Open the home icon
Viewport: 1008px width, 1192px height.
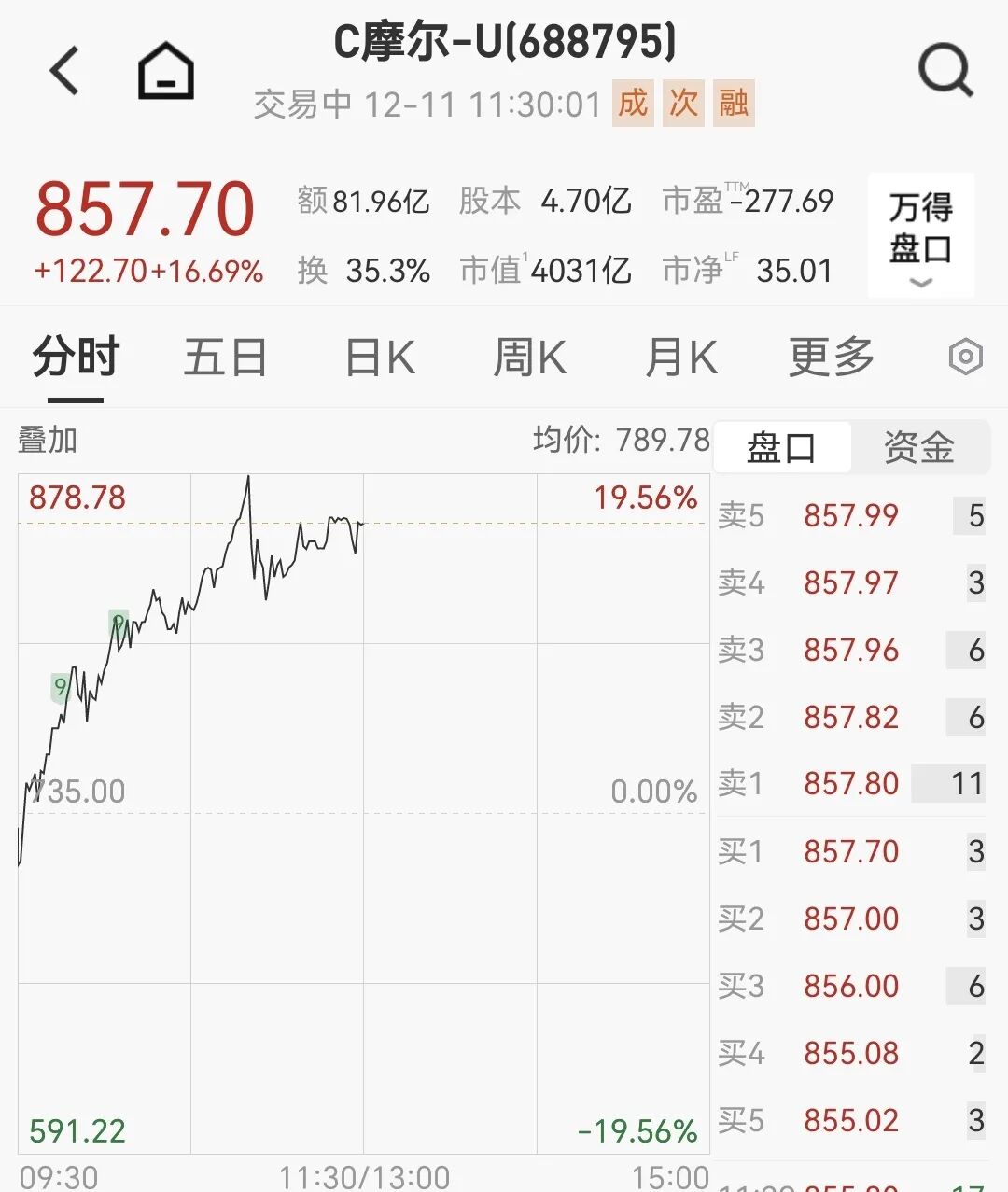point(166,72)
